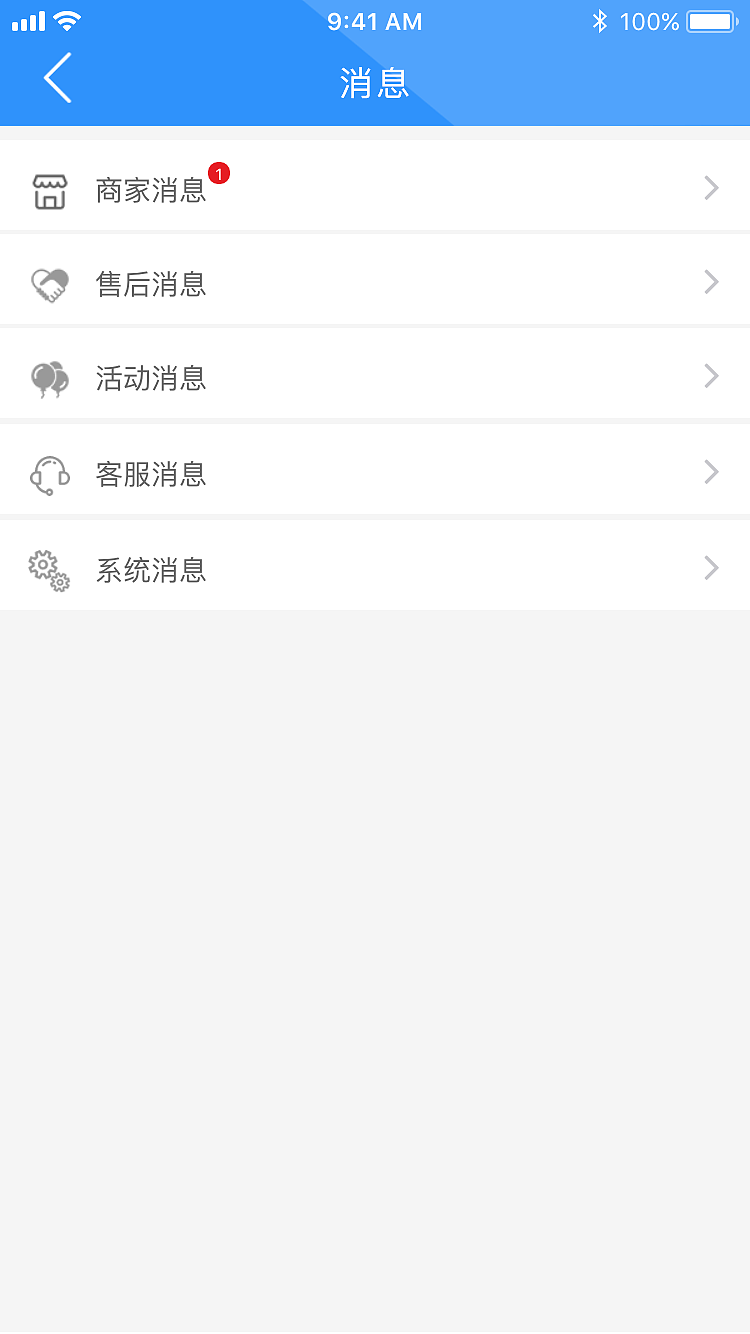Expand 系统消息 via the right-facing chevron
The image size is (750, 1334).
point(710,570)
